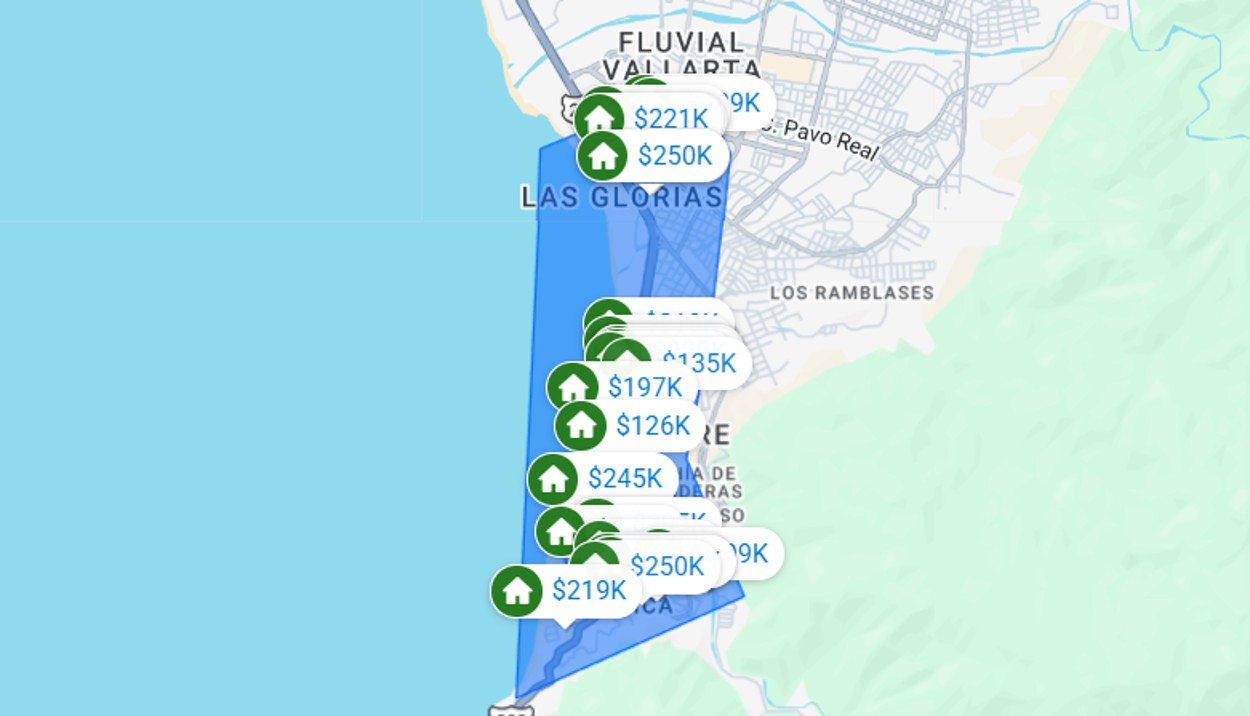Image resolution: width=1250 pixels, height=716 pixels.
Task: Select the $135K property marker
Action: tap(700, 363)
